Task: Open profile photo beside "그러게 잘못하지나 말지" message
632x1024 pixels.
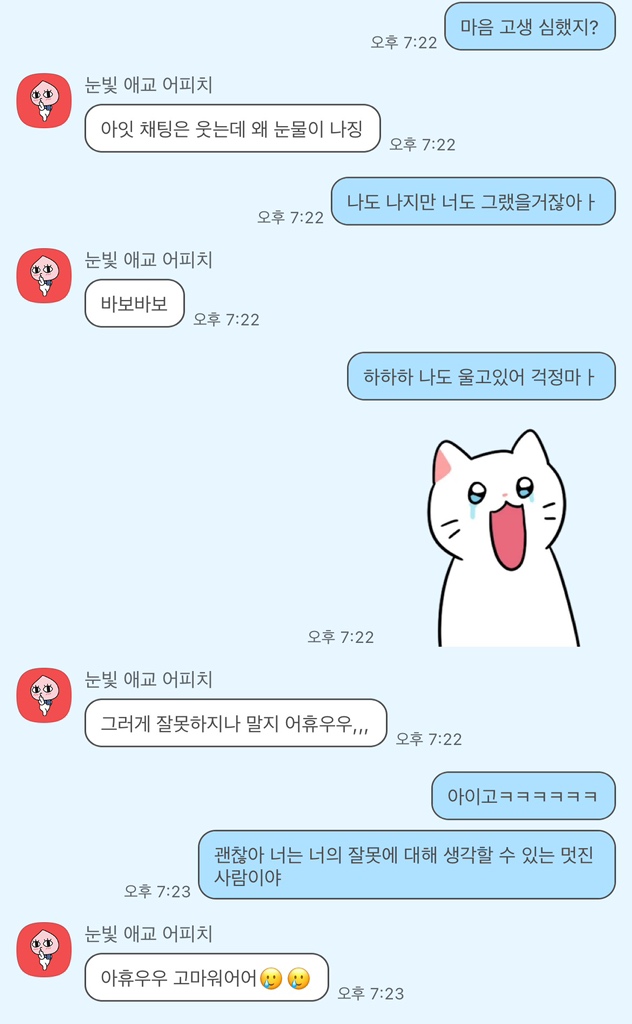Action: click(44, 695)
